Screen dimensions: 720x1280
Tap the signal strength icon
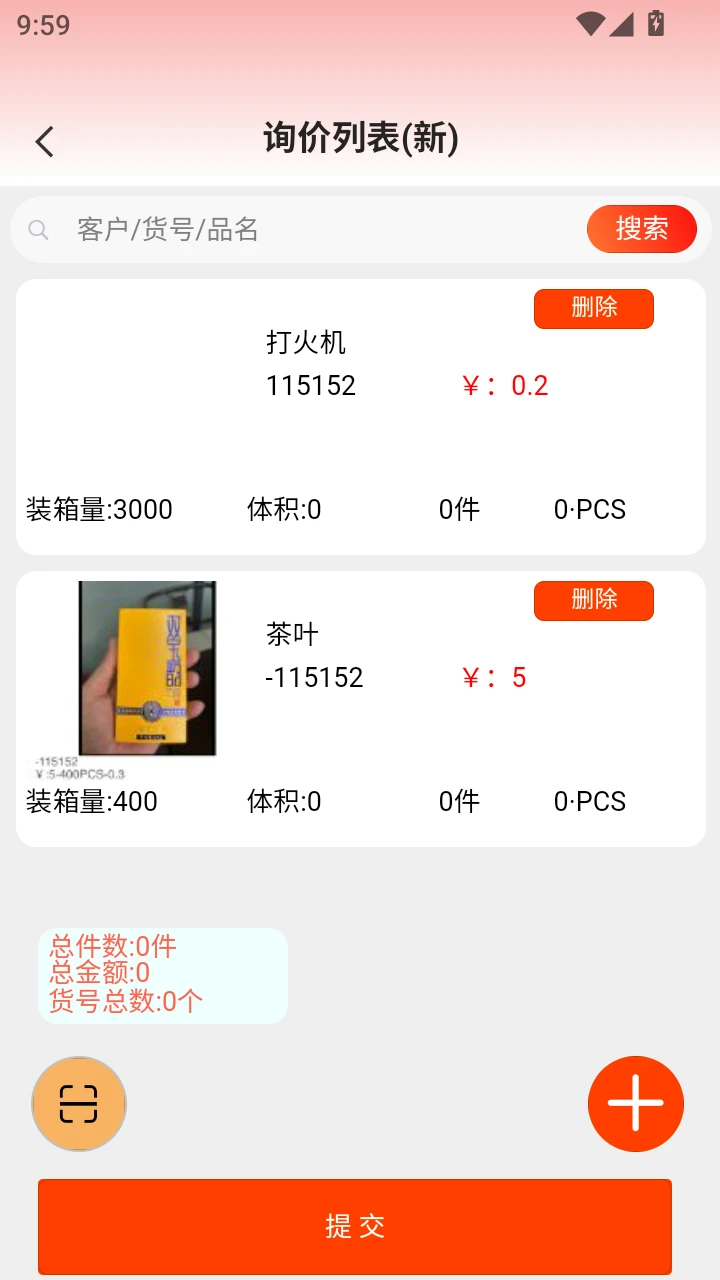click(x=622, y=24)
